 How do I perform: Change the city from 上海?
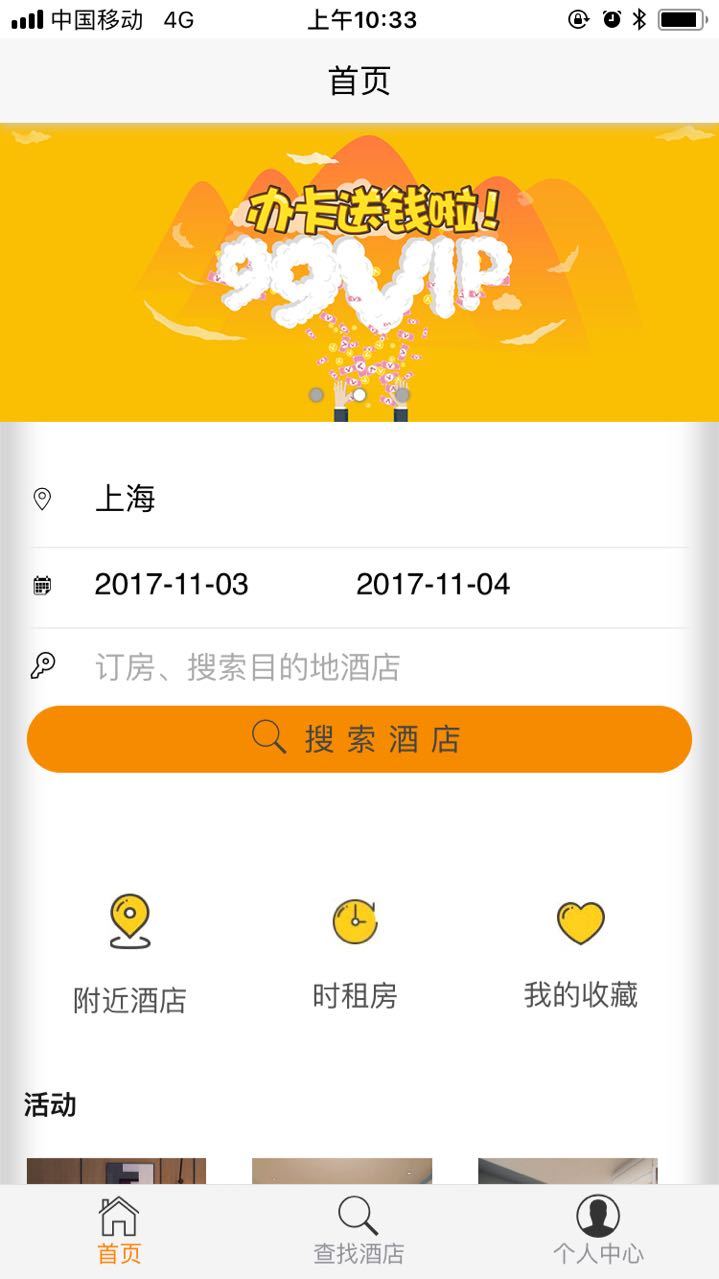click(x=125, y=498)
